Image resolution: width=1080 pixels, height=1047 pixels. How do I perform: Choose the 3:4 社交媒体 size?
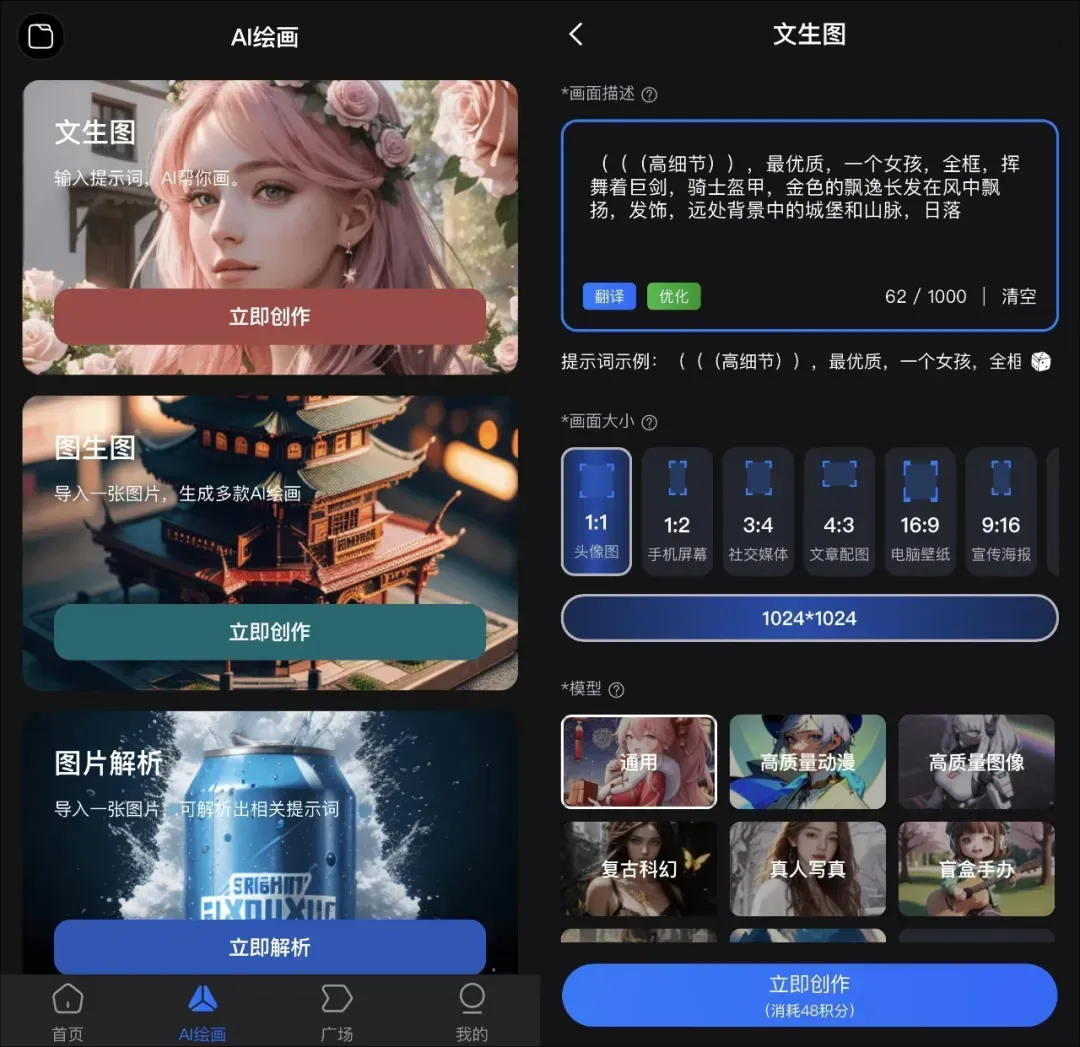point(758,511)
